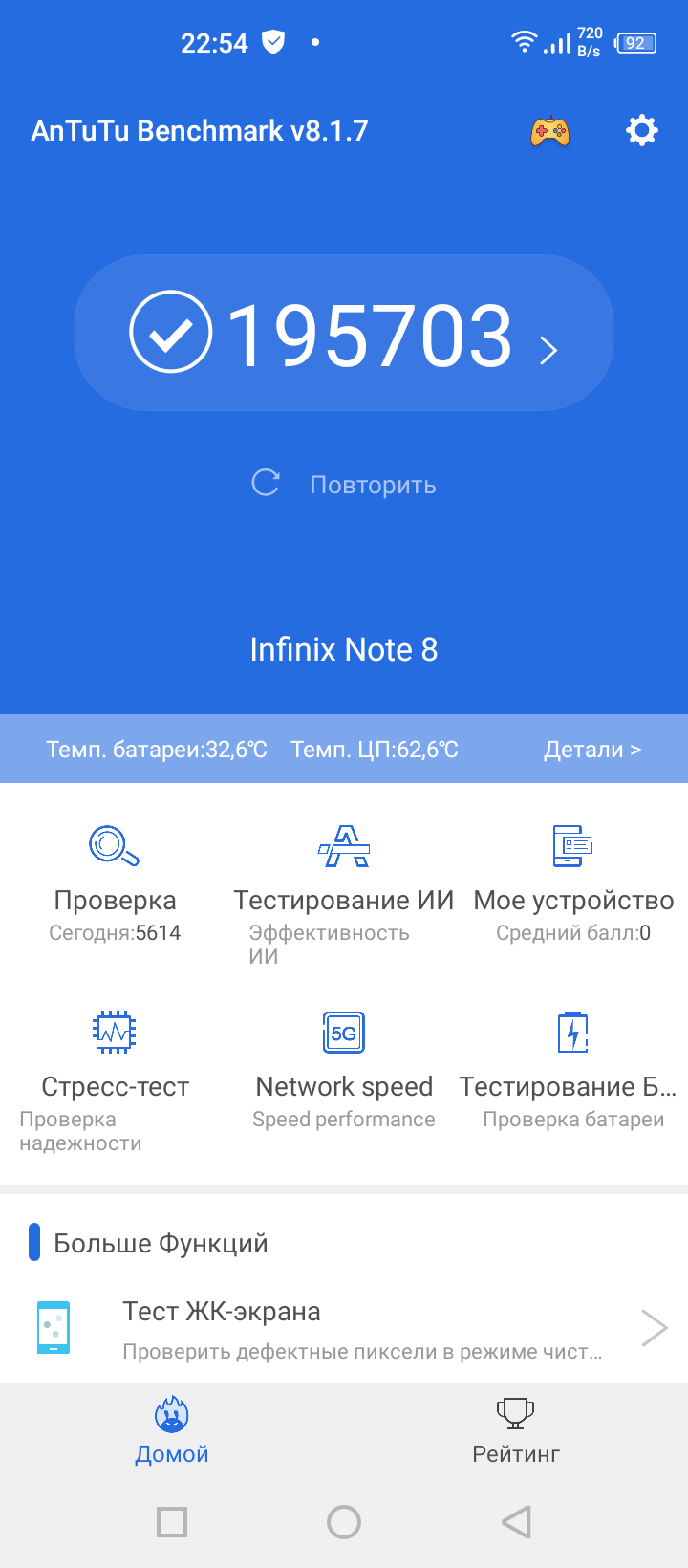
Task: Start Тестирование ИИ test
Action: coord(344,884)
